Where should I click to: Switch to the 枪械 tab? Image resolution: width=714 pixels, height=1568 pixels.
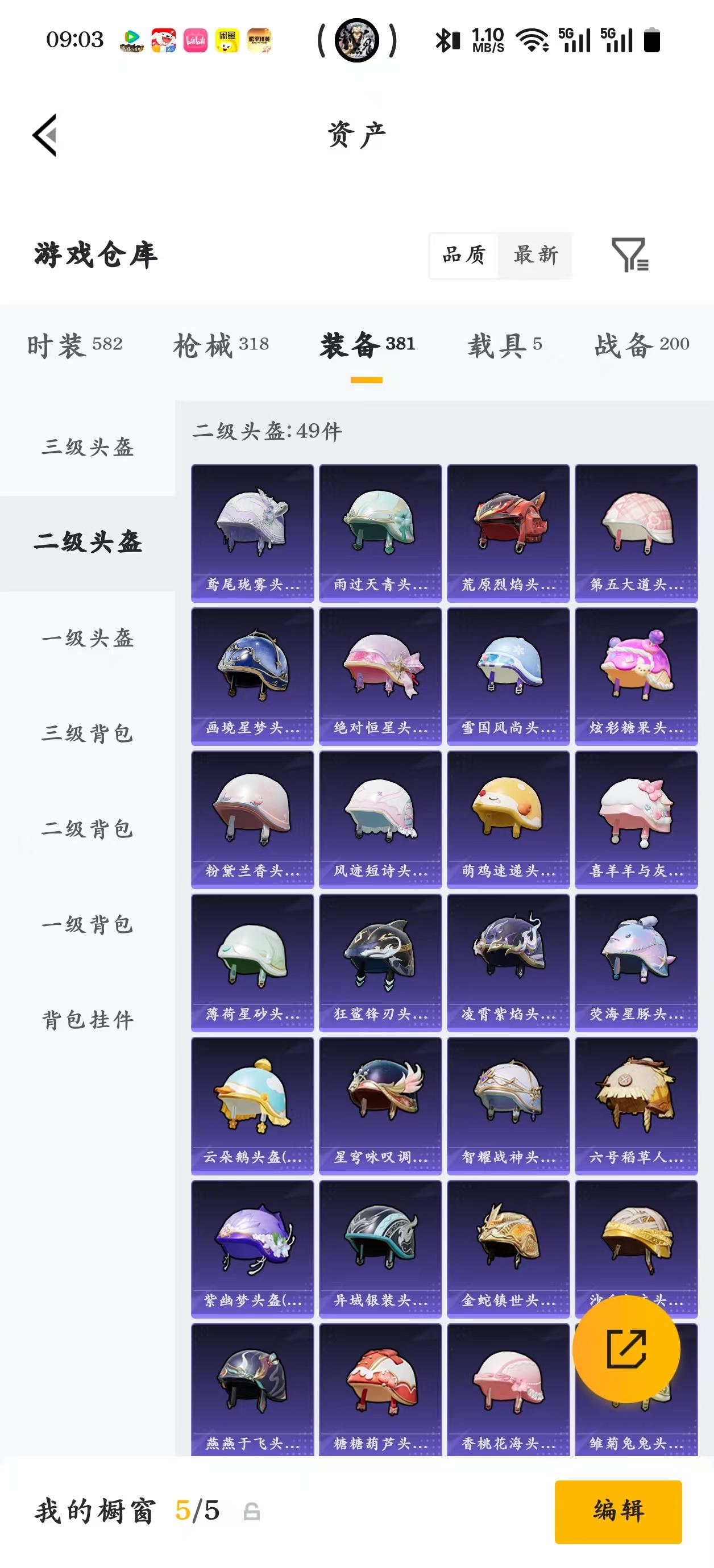(223, 344)
